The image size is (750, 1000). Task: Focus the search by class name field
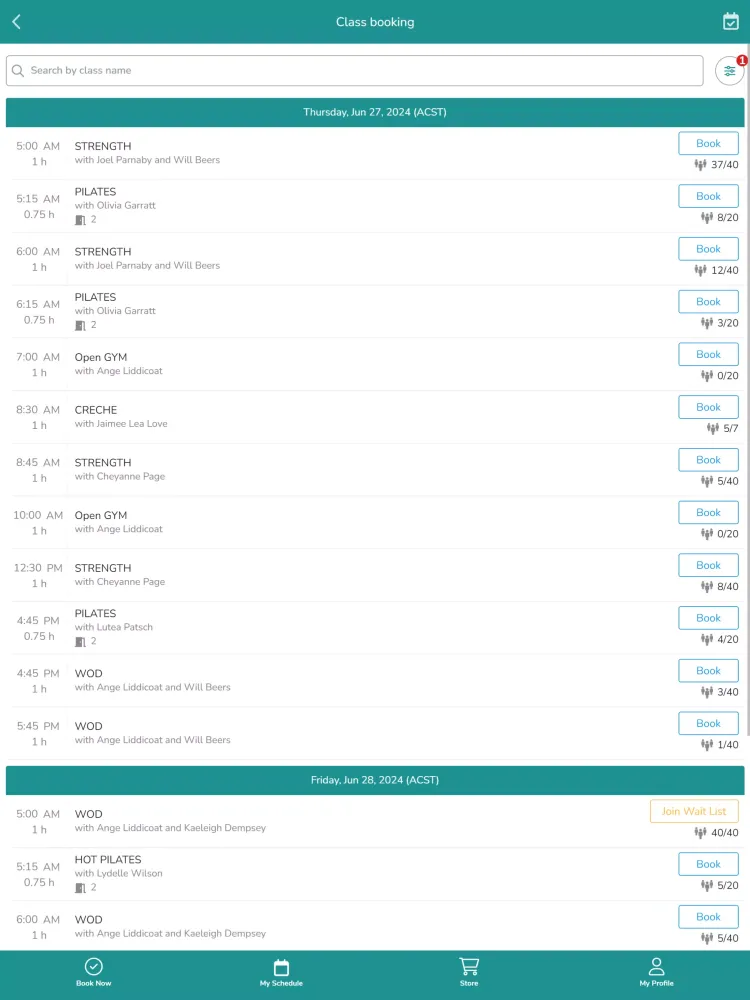click(355, 71)
